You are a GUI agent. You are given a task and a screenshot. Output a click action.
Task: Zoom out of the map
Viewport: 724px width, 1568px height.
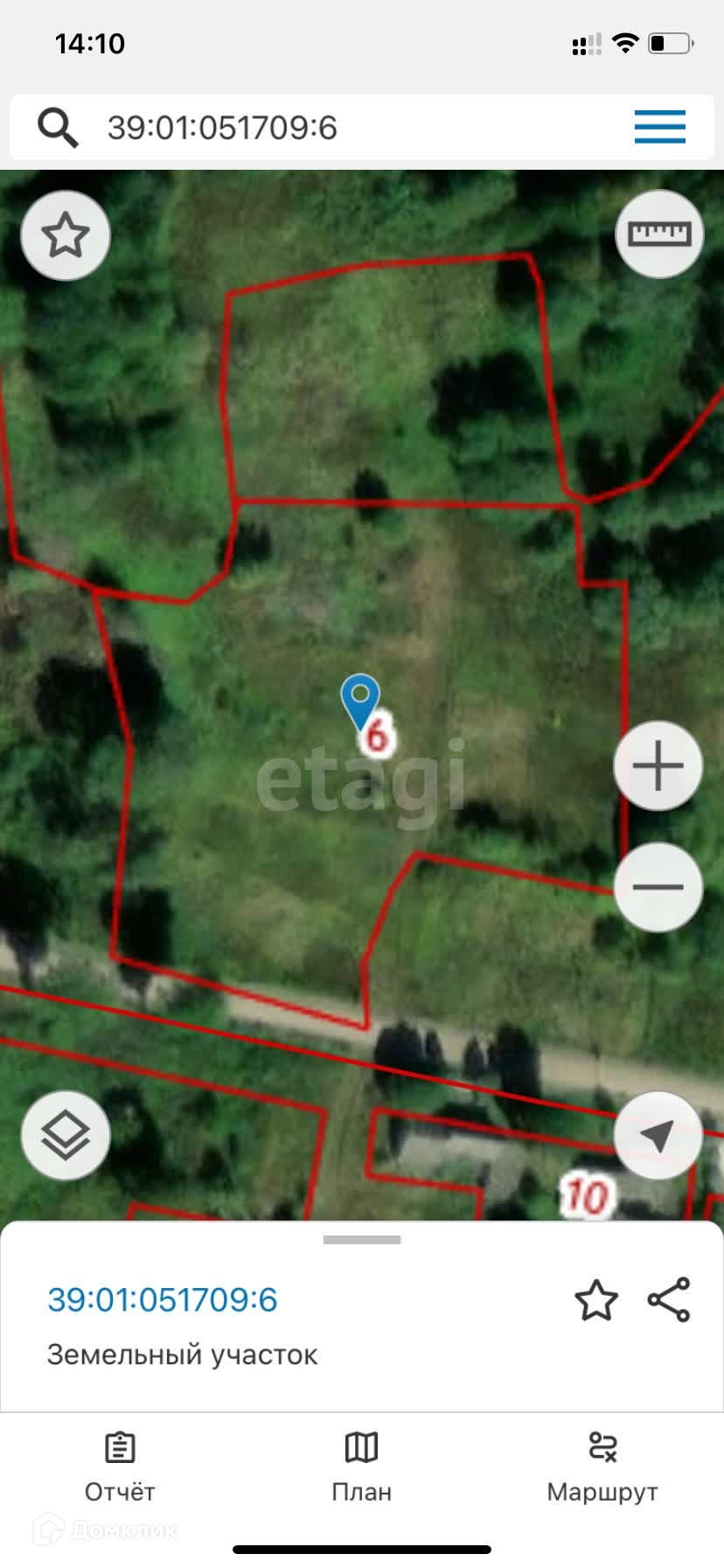click(x=658, y=887)
